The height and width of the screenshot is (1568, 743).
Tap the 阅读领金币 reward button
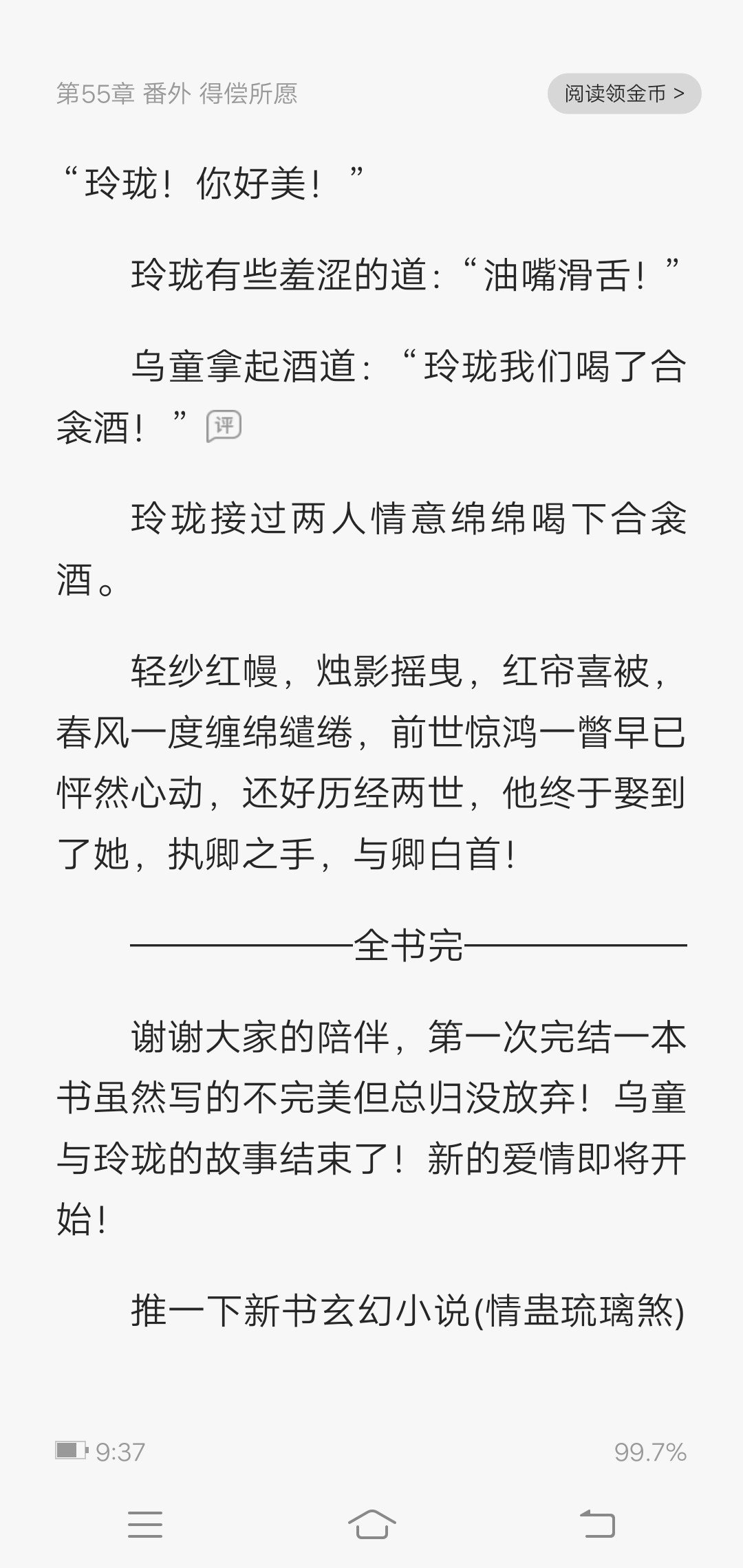tap(624, 94)
